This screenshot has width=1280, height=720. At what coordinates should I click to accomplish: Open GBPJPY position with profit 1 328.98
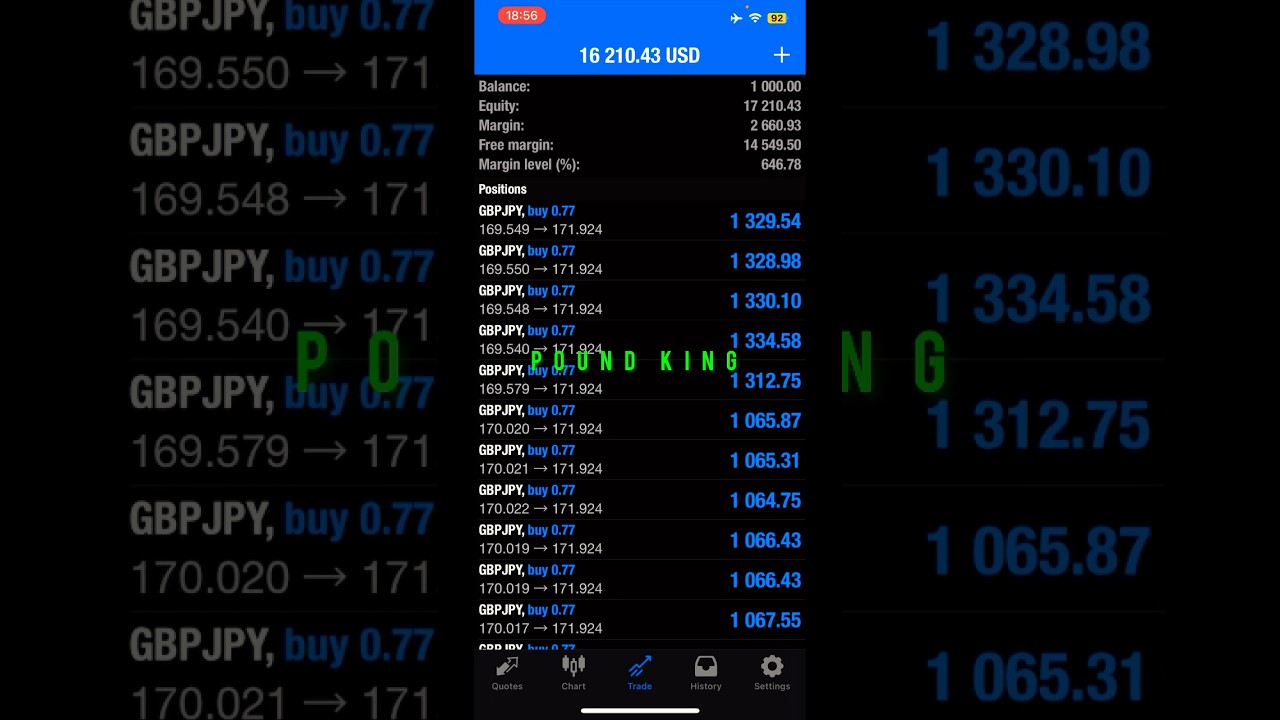(639, 260)
